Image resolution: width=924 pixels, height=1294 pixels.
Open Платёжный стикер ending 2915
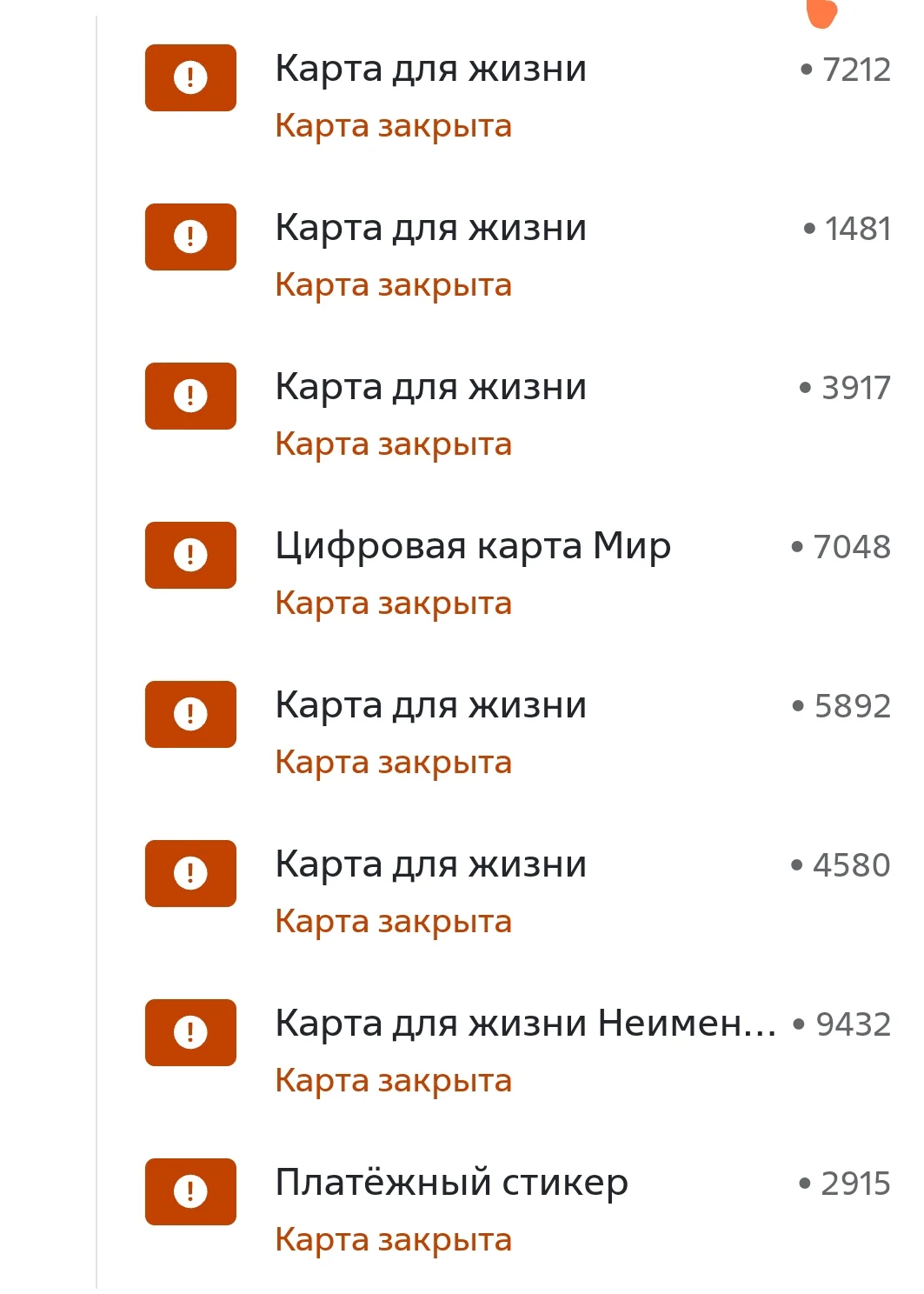(451, 1184)
